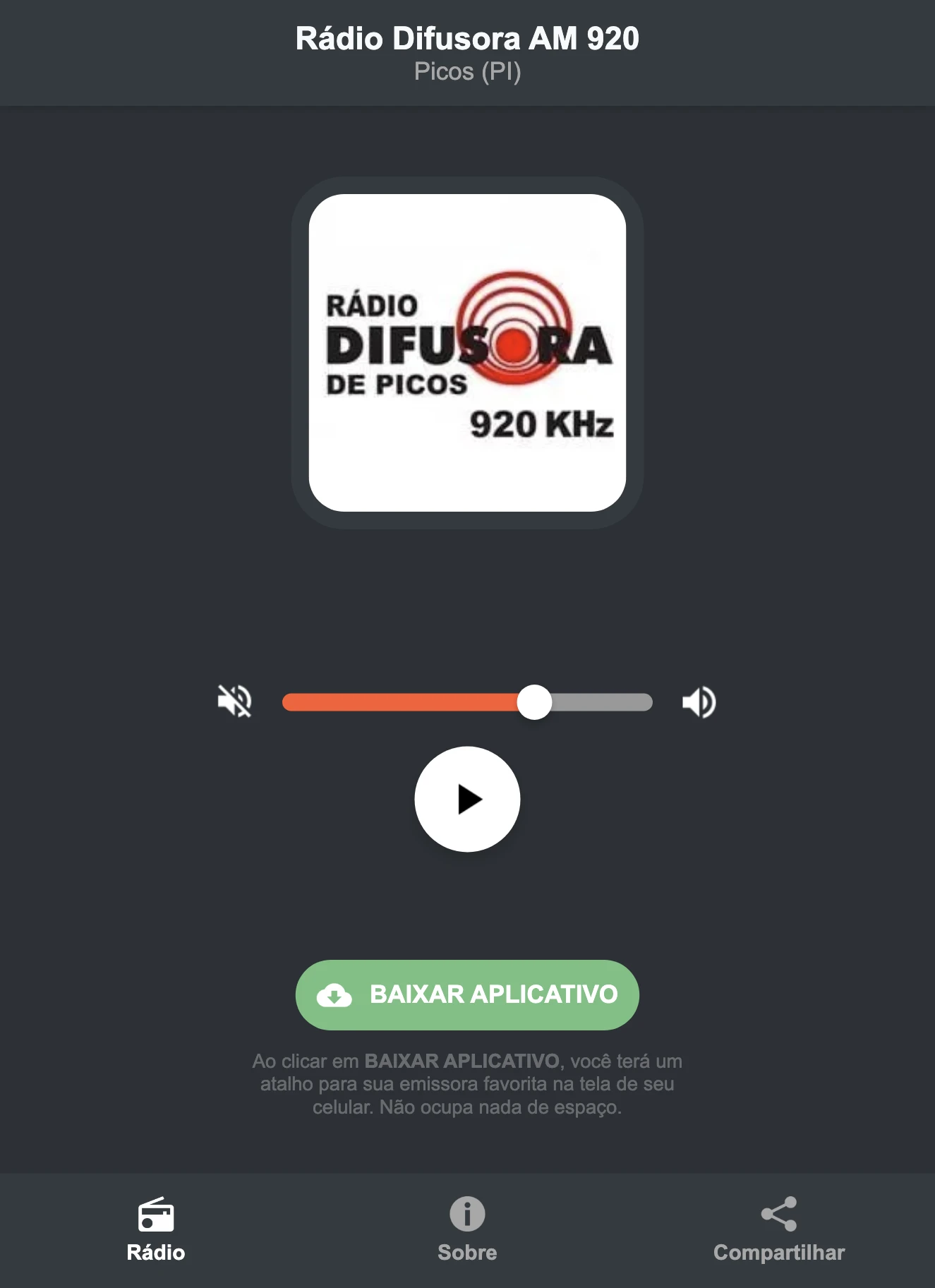Select the Picos (PI) subtitle text
This screenshot has width=935, height=1288.
pos(467,71)
